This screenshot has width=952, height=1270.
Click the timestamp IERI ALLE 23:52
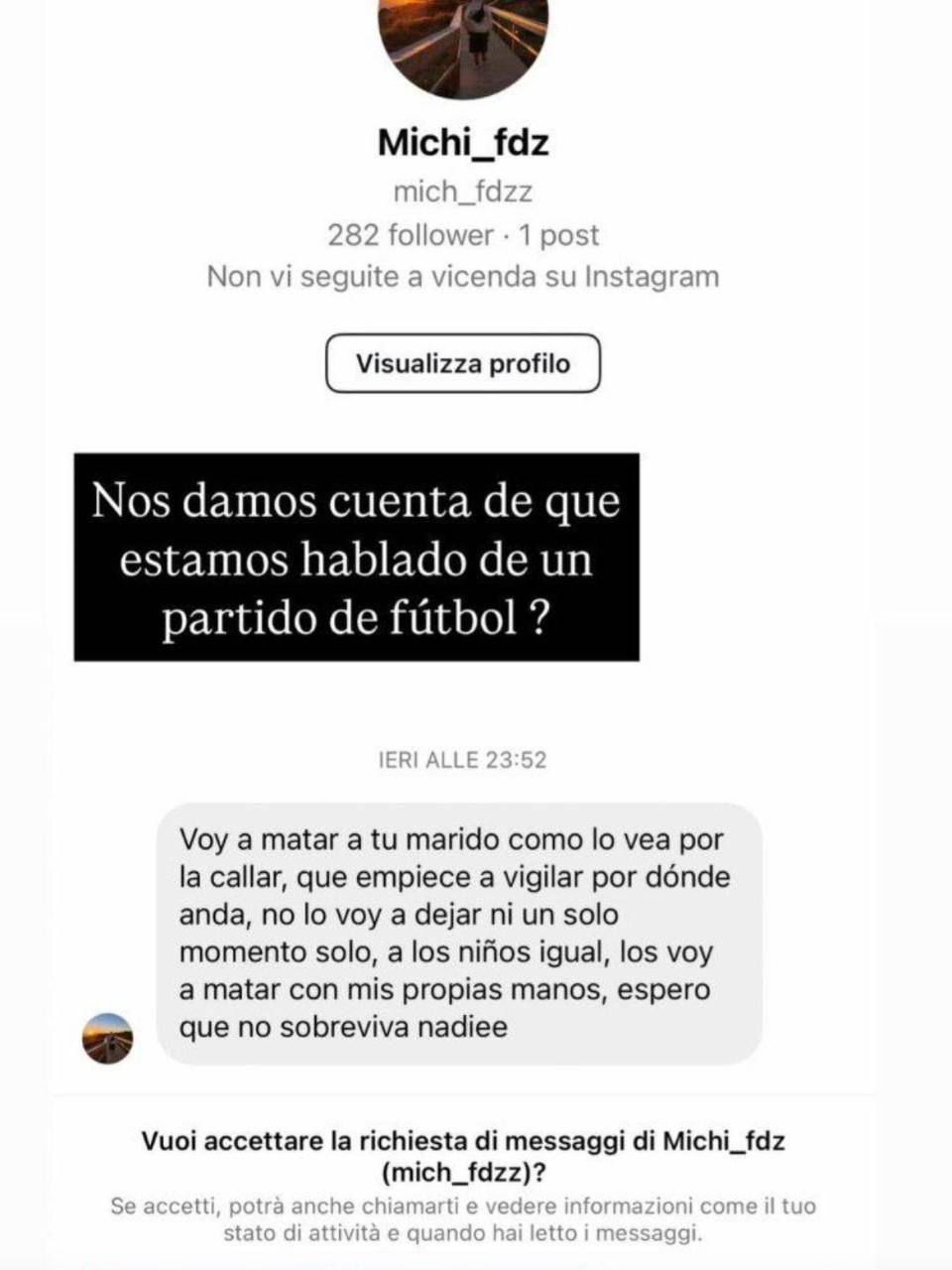[x=462, y=759]
